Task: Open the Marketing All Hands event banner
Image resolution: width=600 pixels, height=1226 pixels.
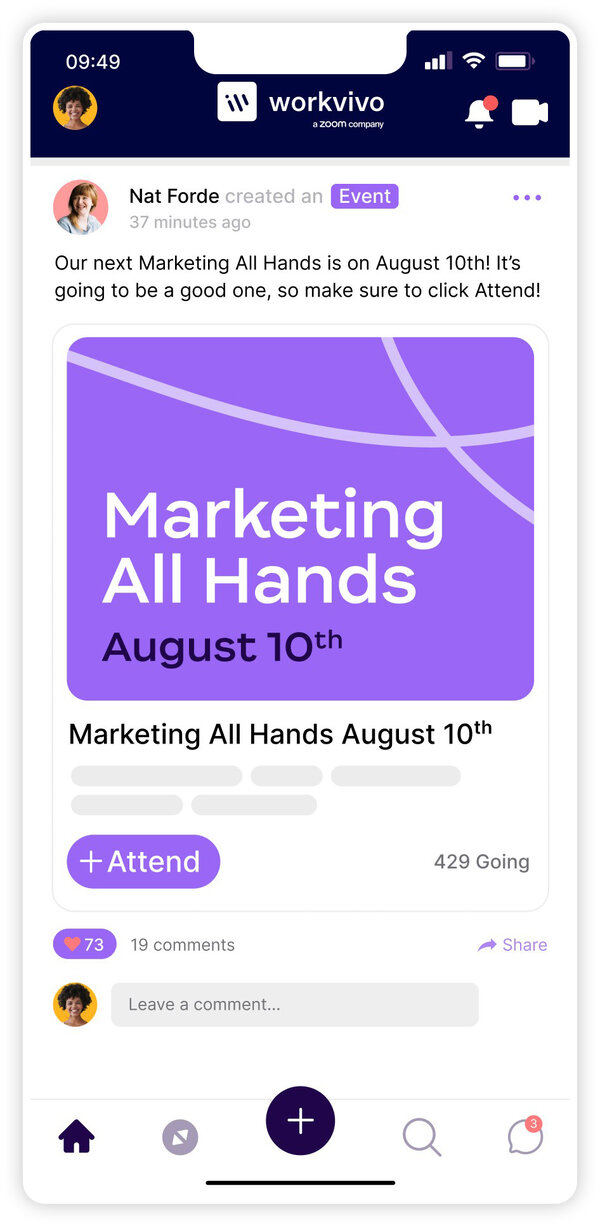Action: [x=300, y=518]
